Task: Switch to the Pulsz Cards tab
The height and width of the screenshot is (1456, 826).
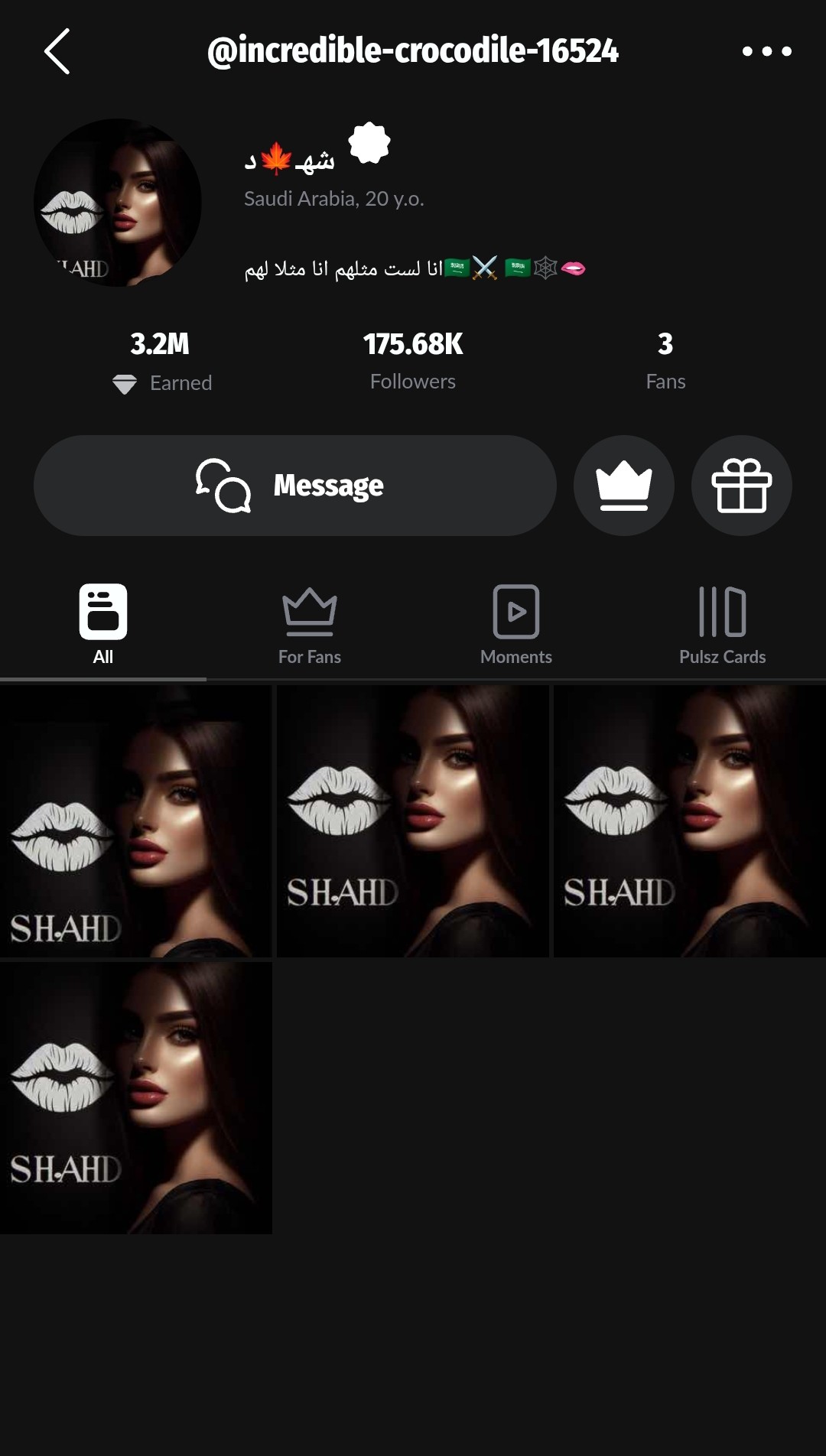Action: 722,625
